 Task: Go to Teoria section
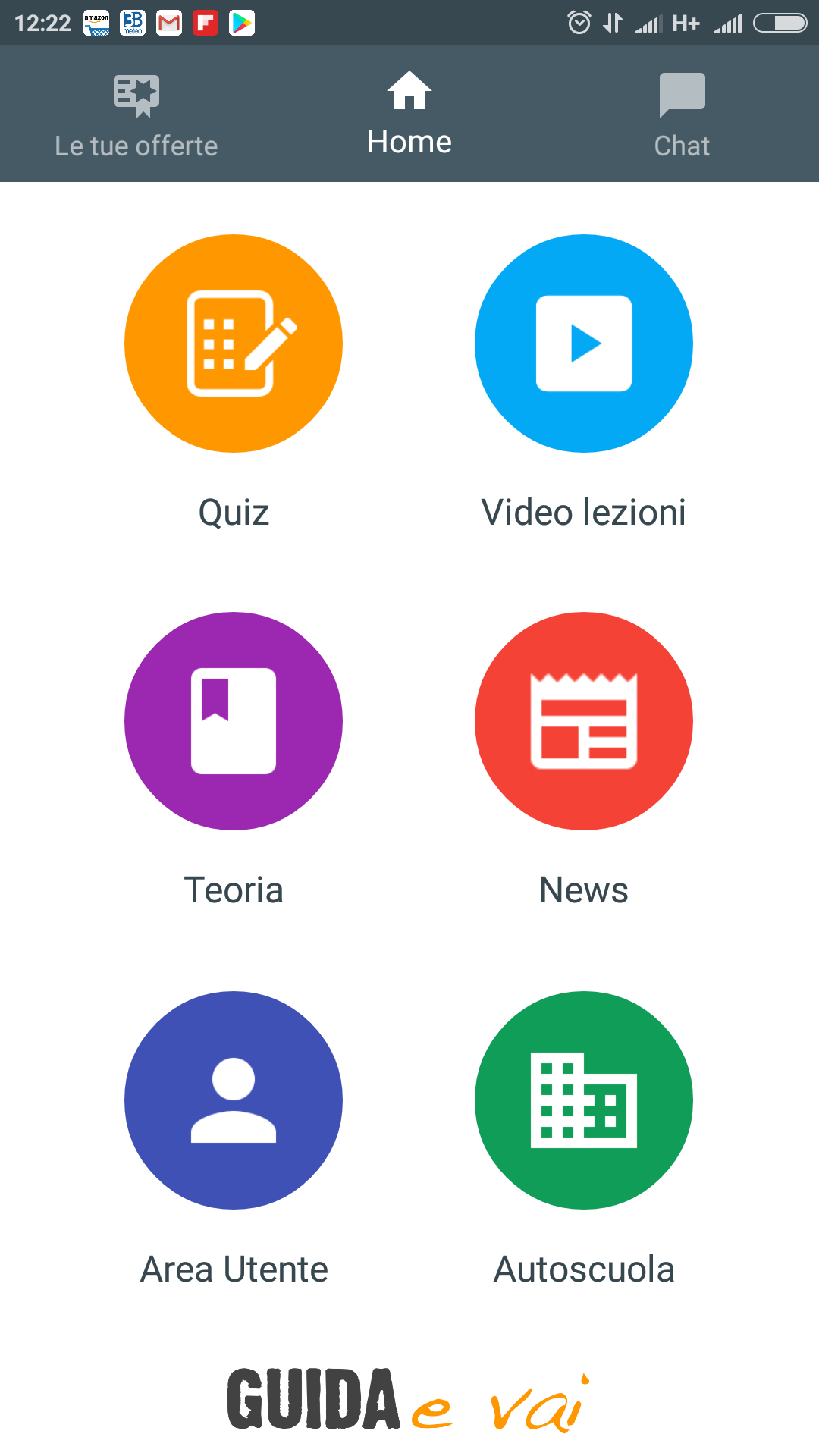[x=234, y=721]
